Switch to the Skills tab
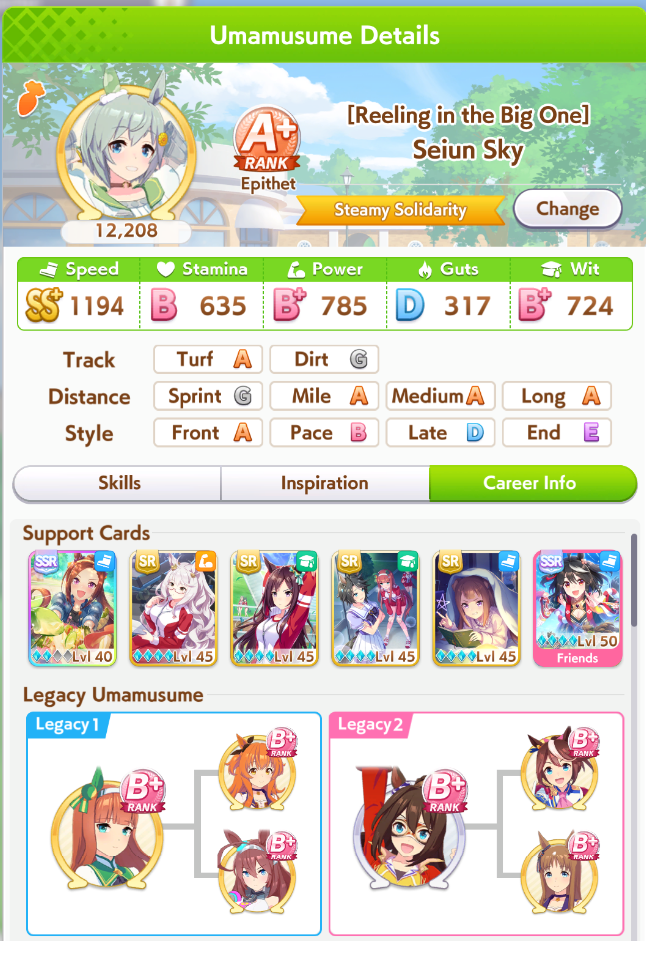Image resolution: width=648 pixels, height=955 pixels. [118, 484]
